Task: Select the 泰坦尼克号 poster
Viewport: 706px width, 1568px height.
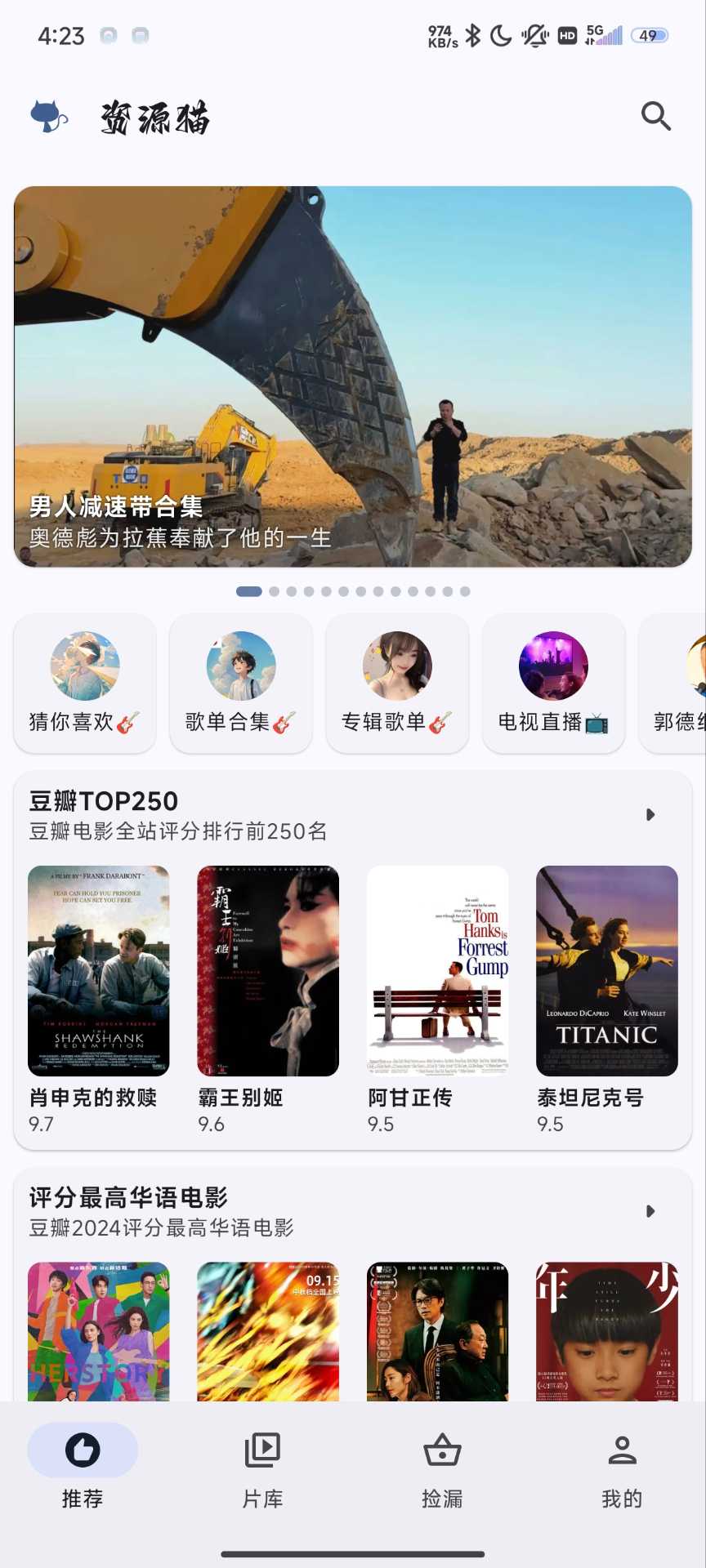Action: point(607,971)
